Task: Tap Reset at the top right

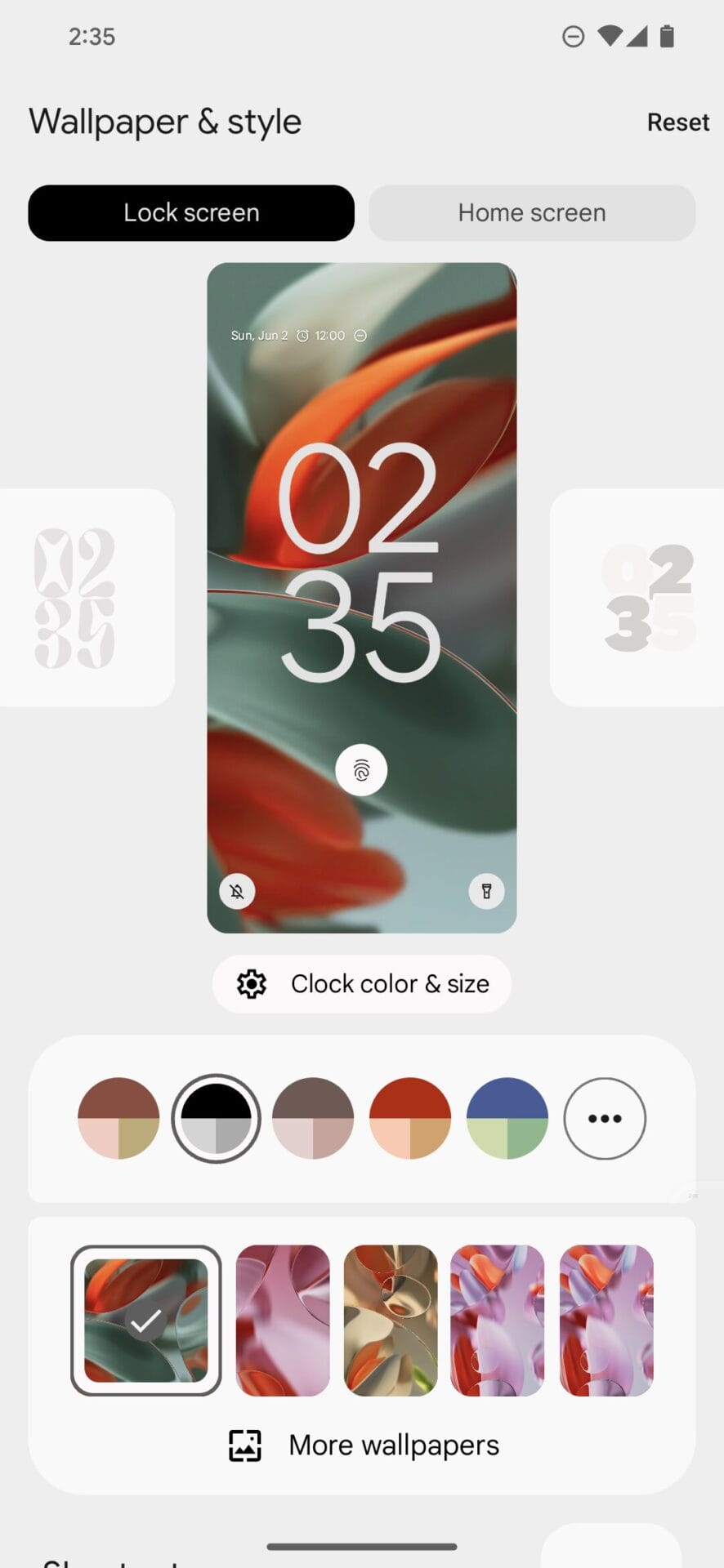Action: [x=677, y=122]
